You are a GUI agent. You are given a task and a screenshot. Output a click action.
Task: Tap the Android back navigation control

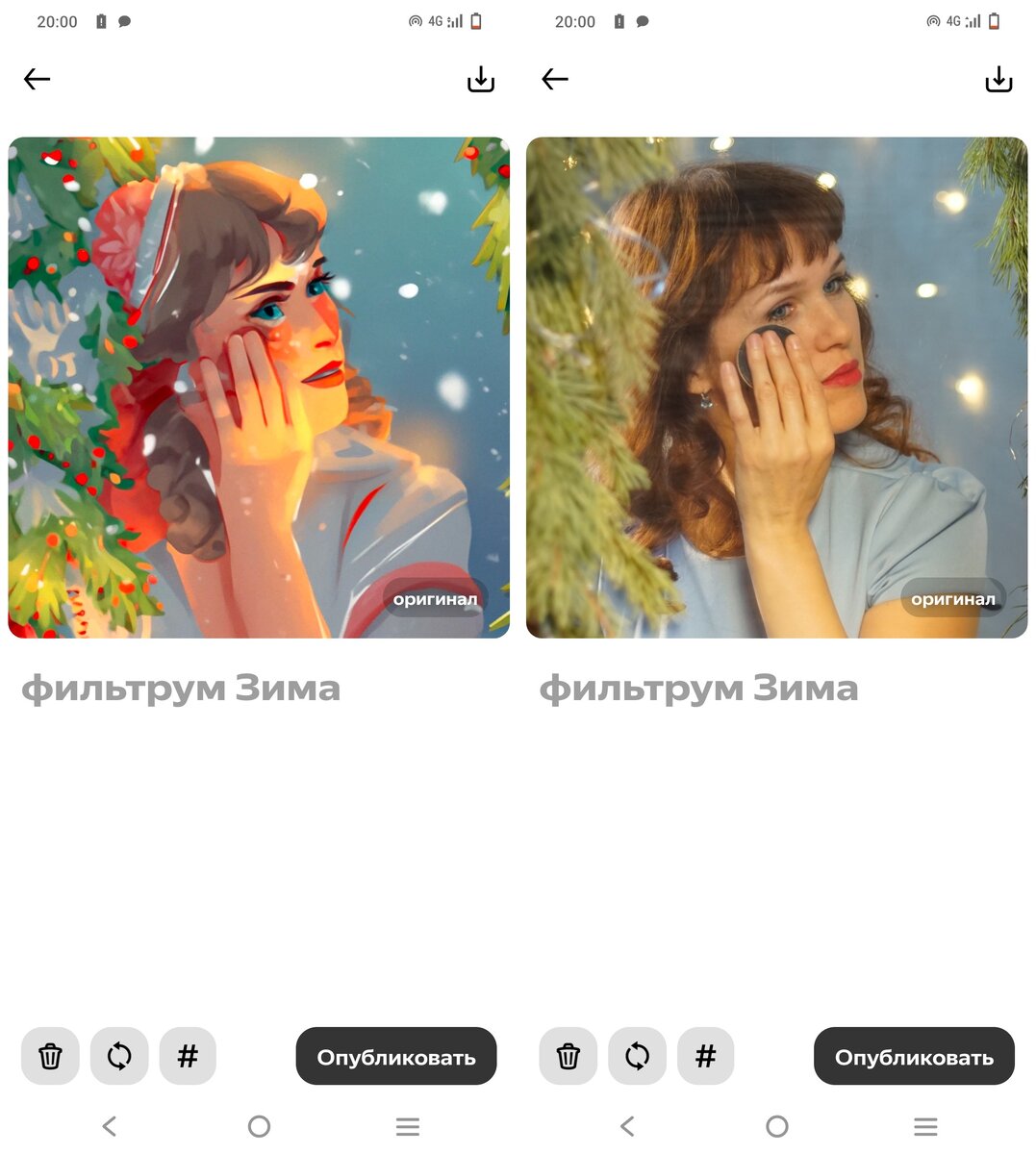coord(111,1125)
